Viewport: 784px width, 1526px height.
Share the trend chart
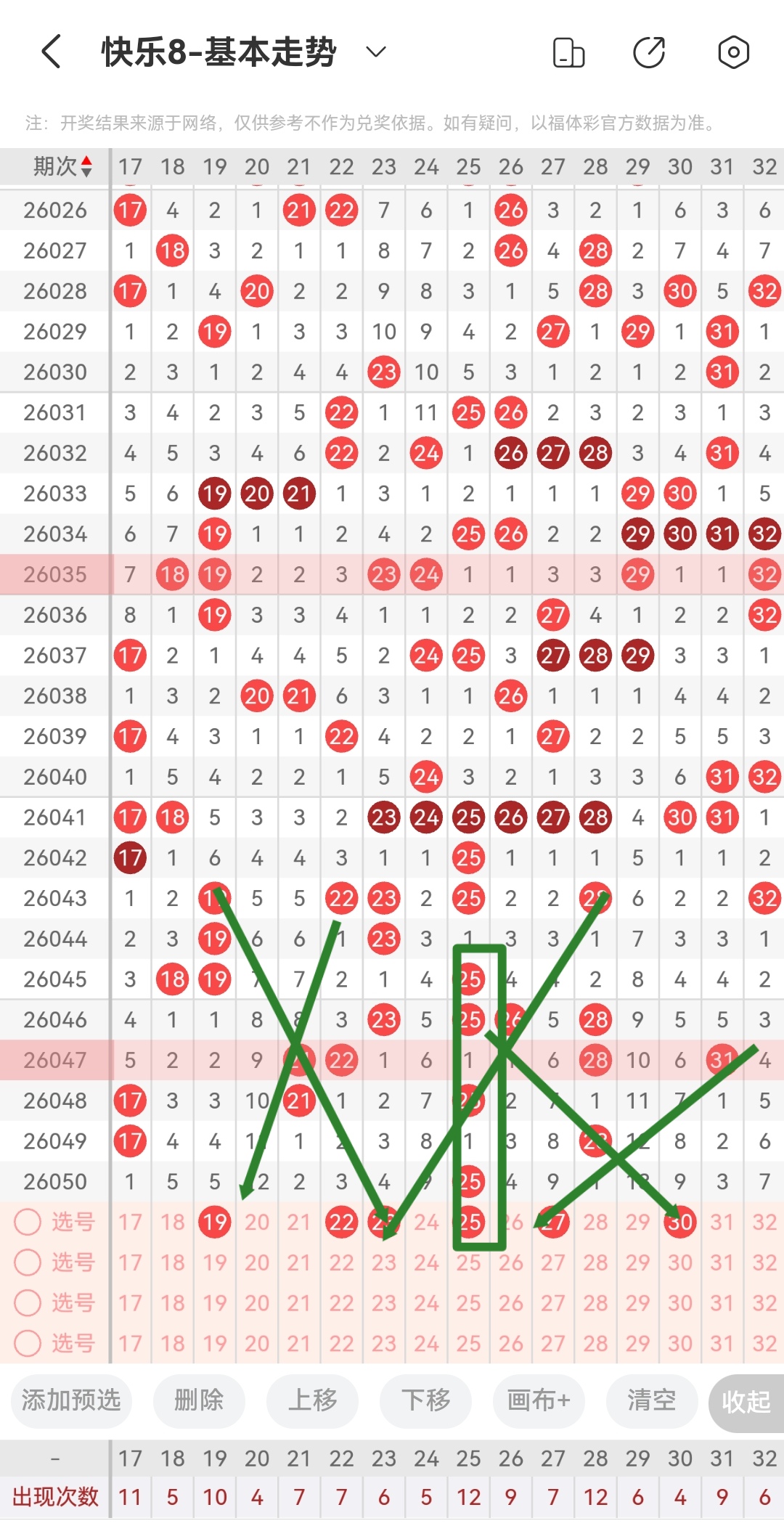click(649, 53)
